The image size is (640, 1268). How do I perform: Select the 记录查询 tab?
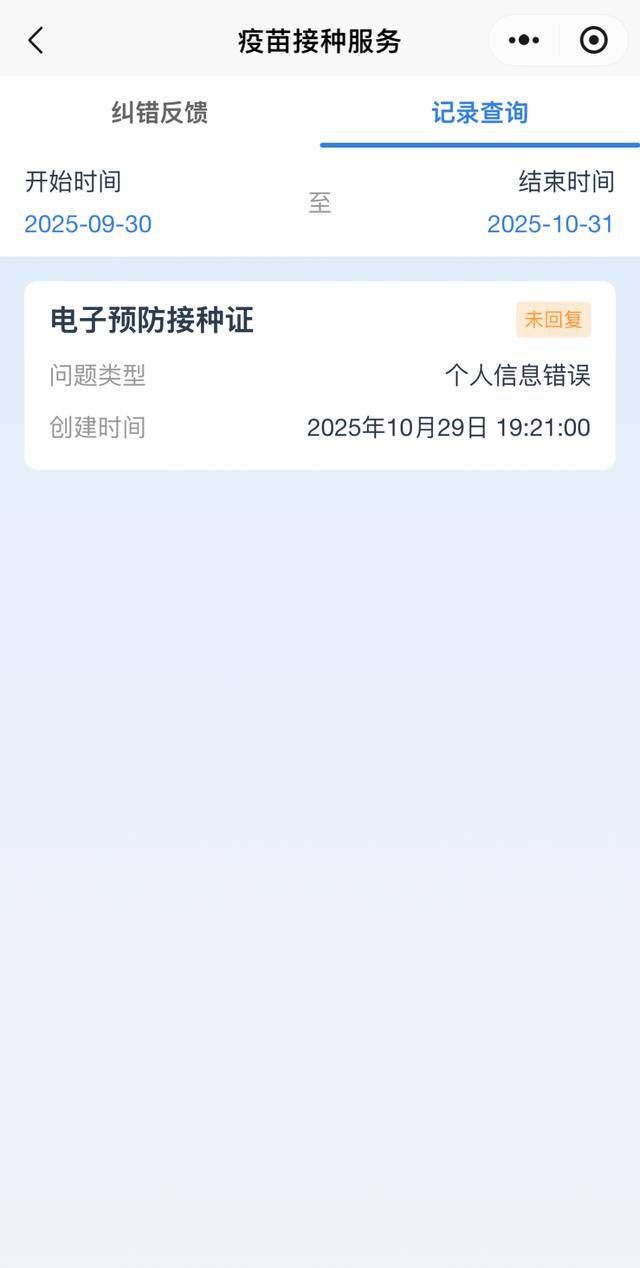(480, 113)
